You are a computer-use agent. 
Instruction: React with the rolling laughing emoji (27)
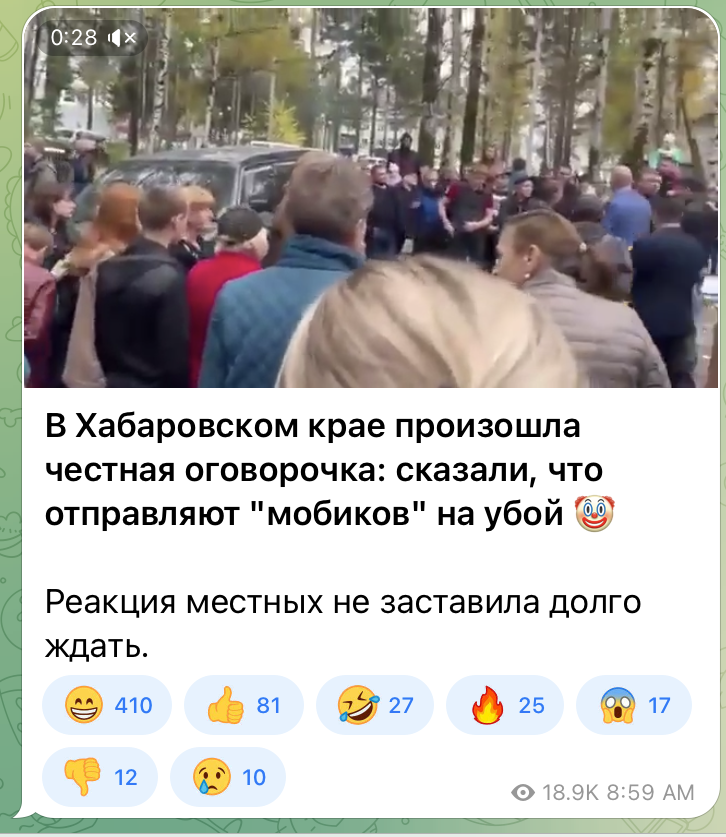[x=374, y=705]
